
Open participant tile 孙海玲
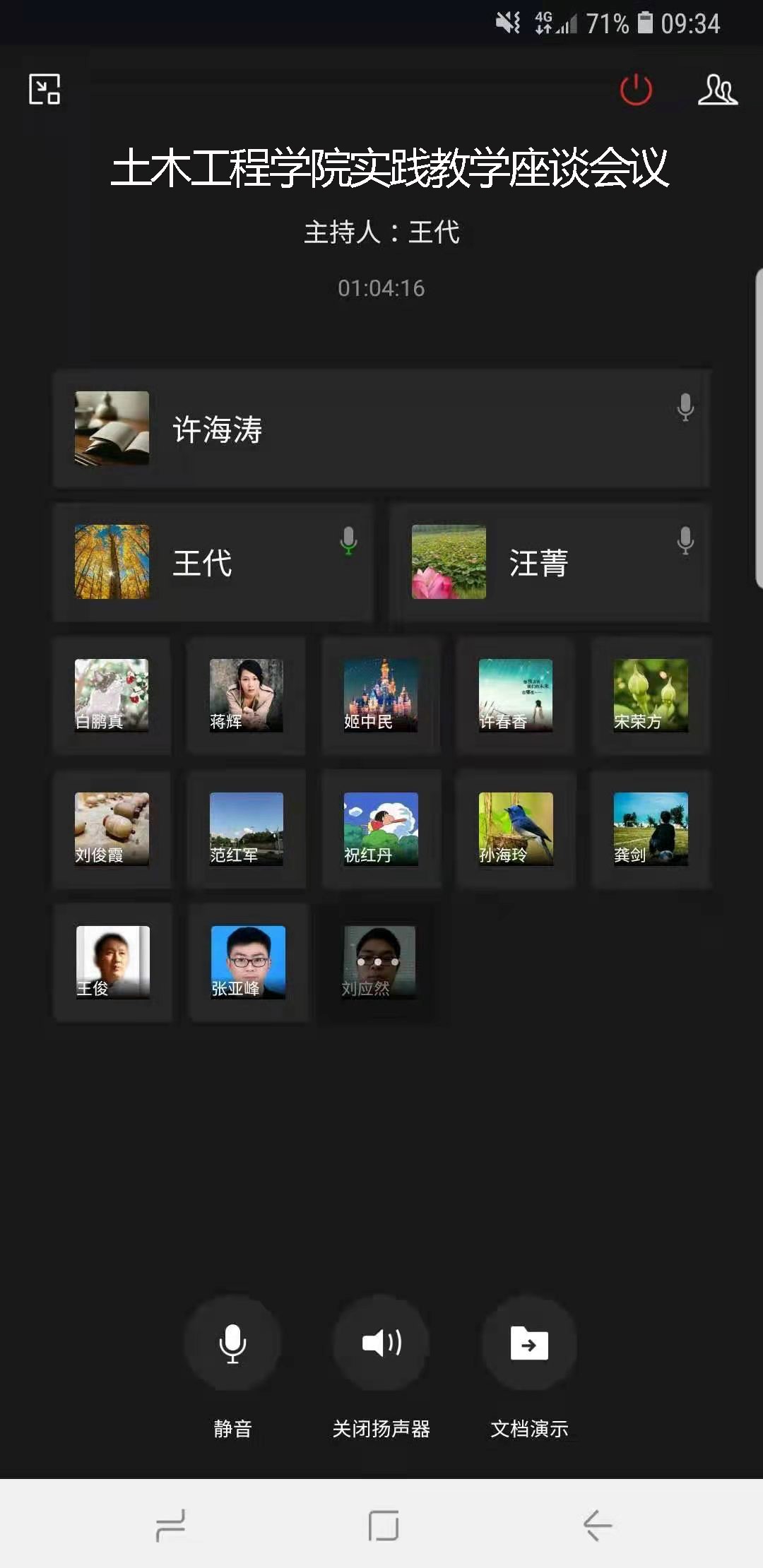click(516, 828)
